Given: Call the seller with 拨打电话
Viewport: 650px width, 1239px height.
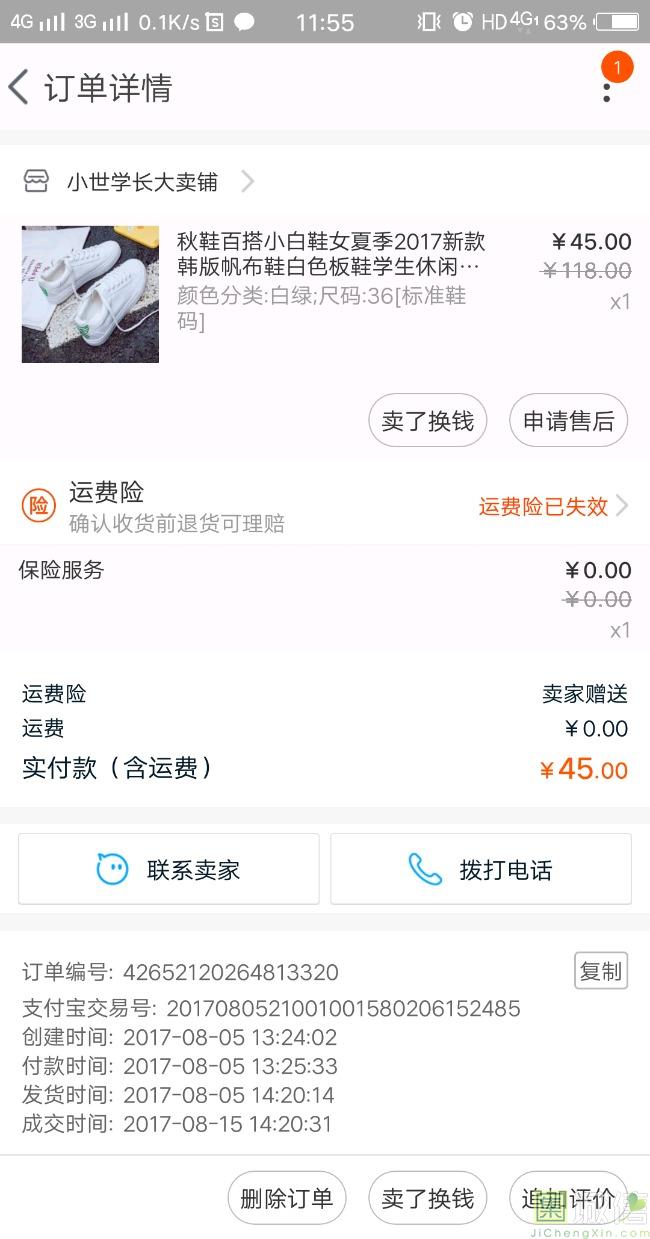Looking at the screenshot, I should (x=481, y=869).
